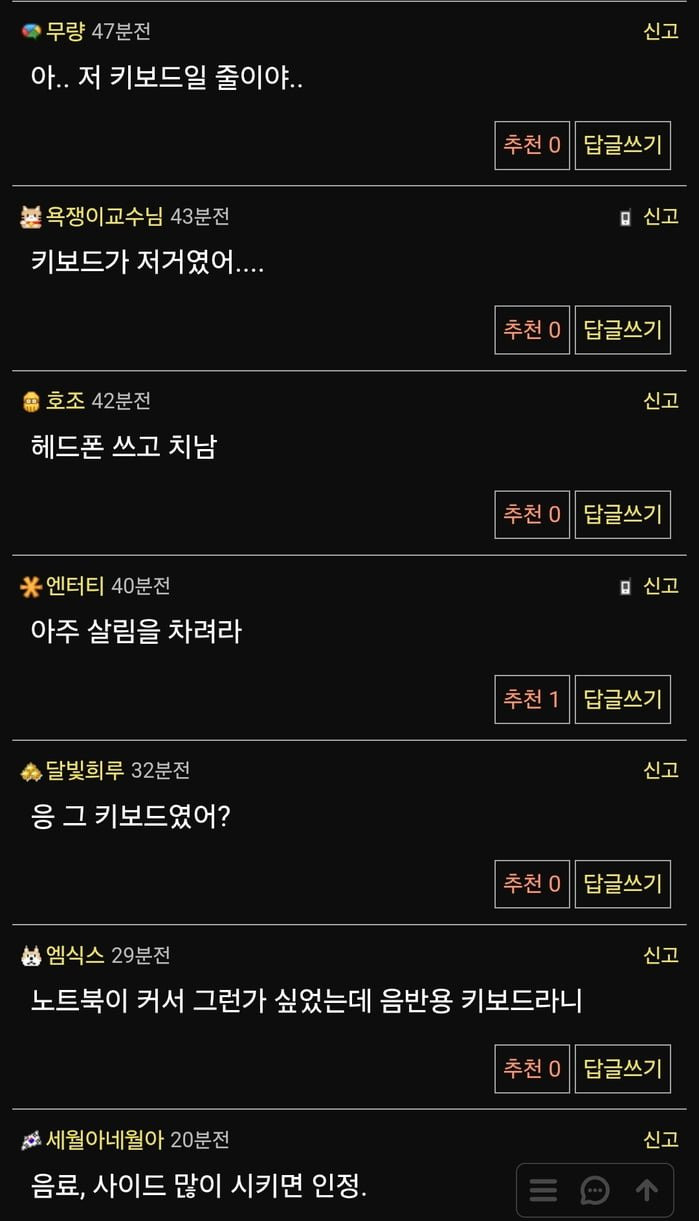Screen dimensions: 699x1221
Task: Write a reply to 달빛희루's comment
Action: [x=622, y=884]
